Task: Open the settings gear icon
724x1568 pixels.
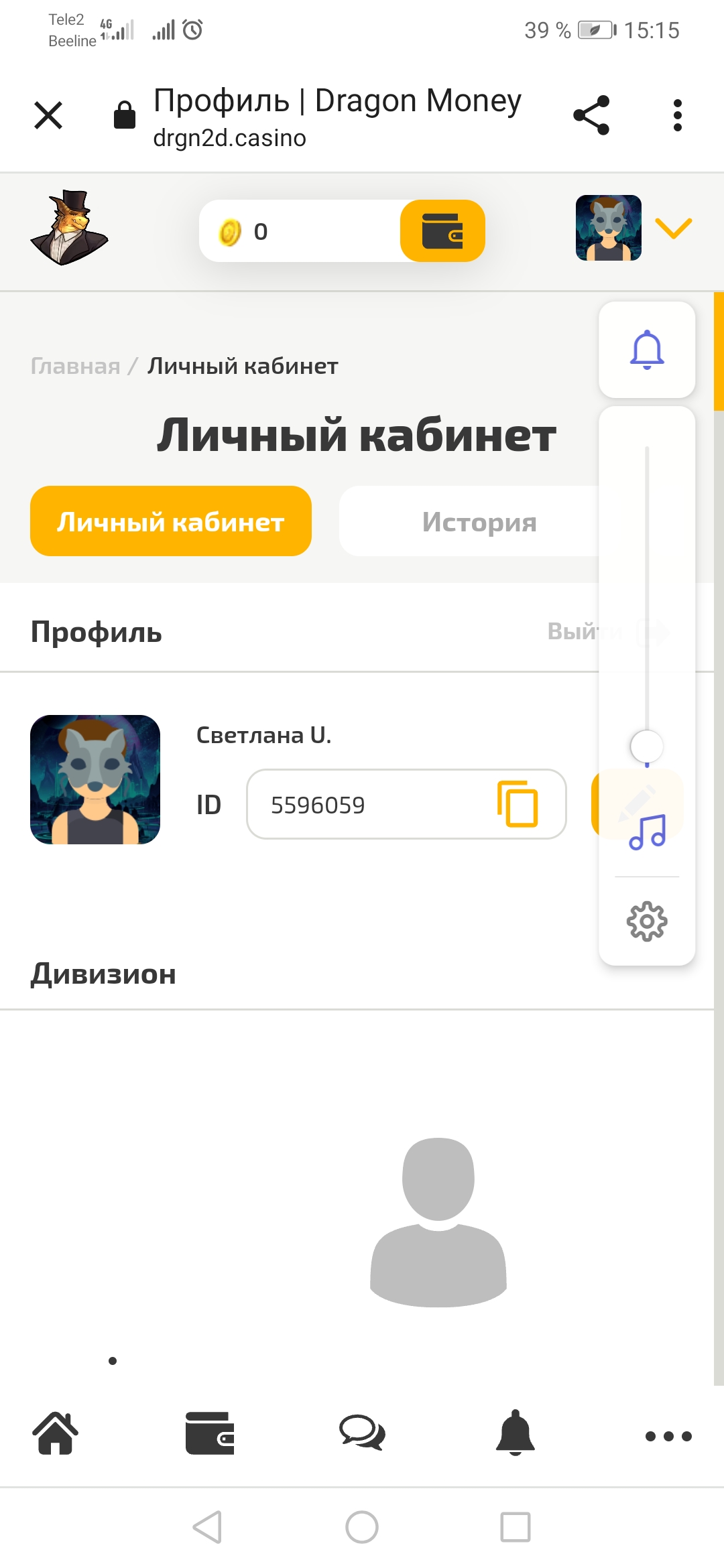Action: (647, 921)
